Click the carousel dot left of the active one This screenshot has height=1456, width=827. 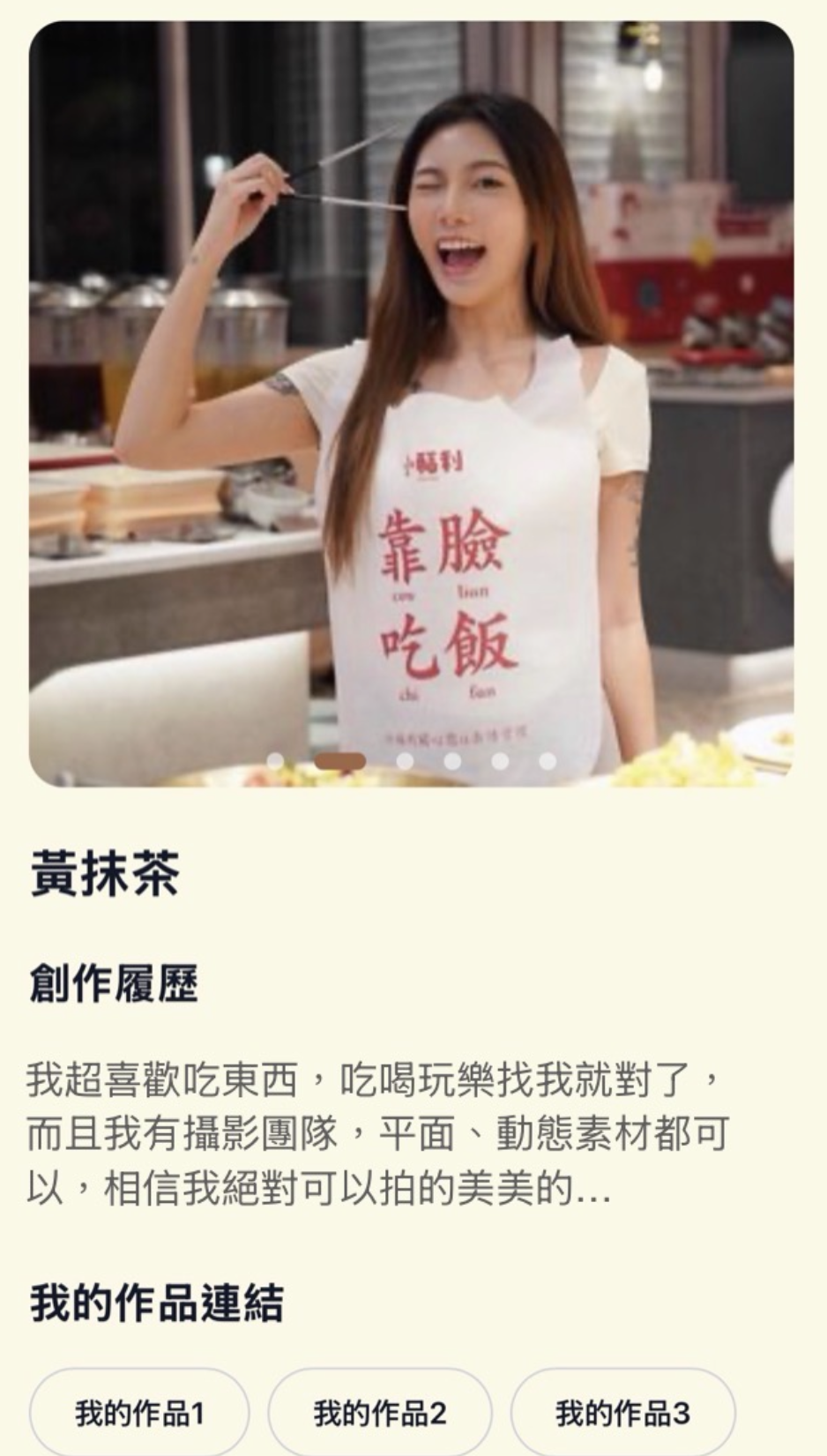point(275,760)
